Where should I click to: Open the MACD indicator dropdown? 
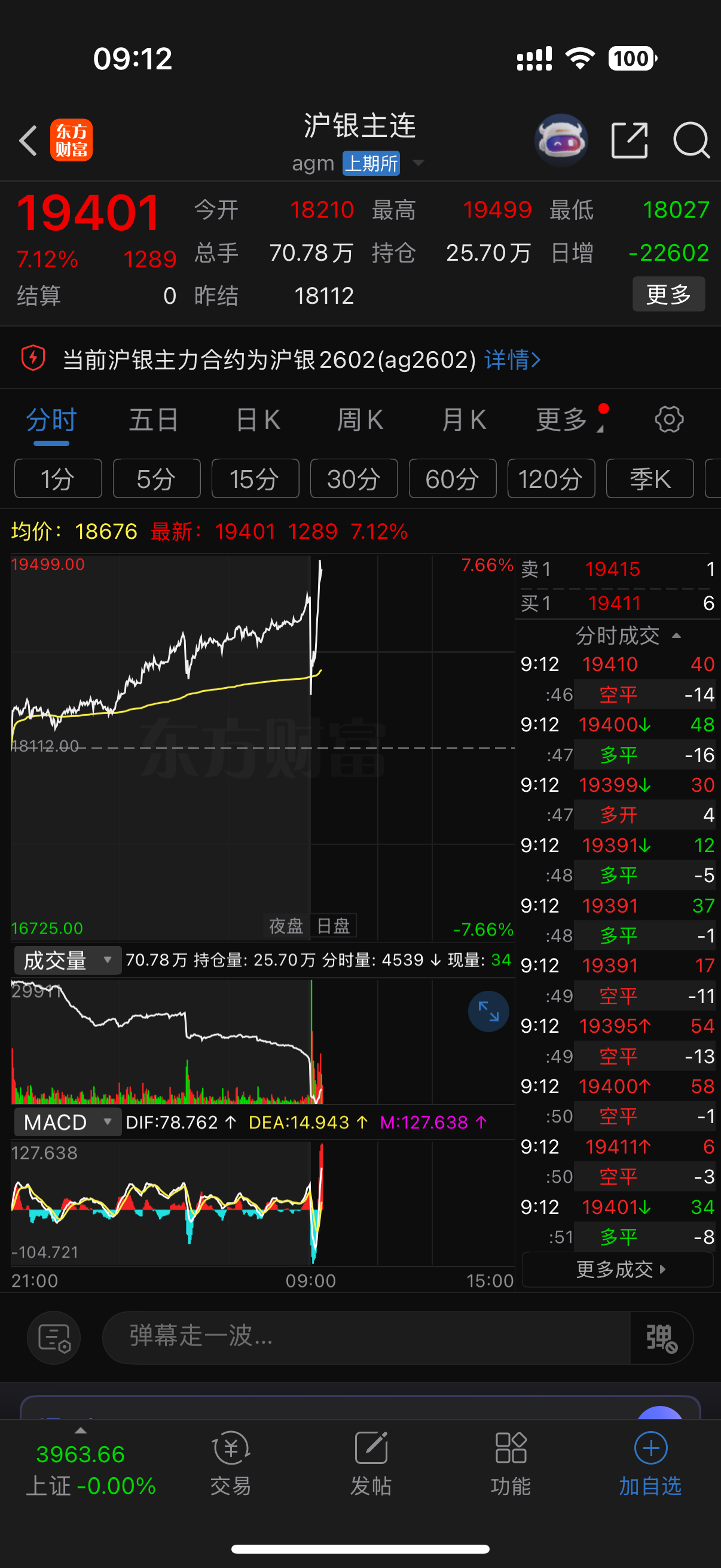click(67, 1122)
